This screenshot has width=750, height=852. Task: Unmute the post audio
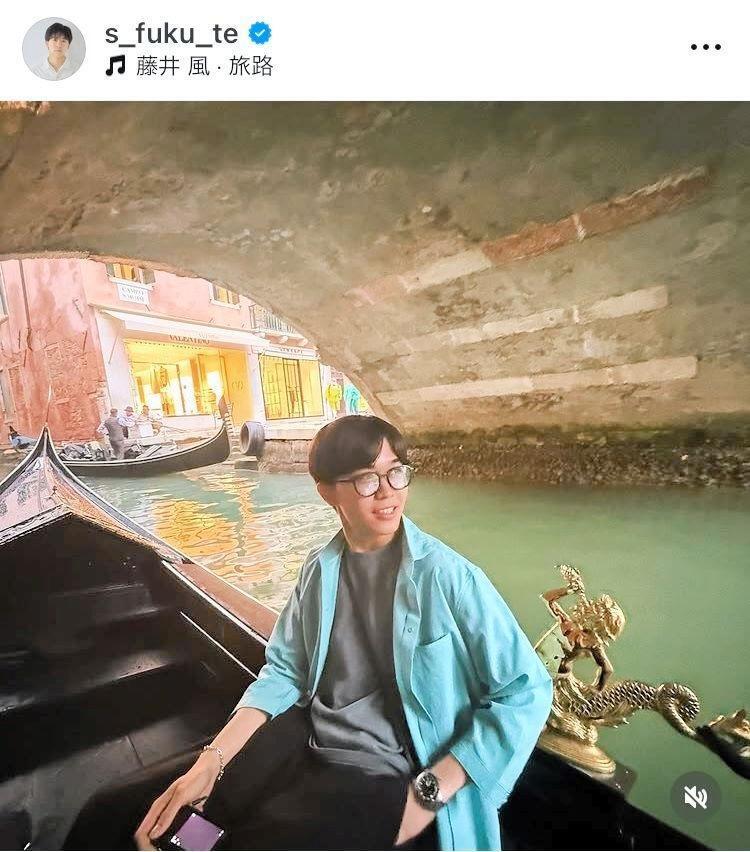tap(695, 796)
